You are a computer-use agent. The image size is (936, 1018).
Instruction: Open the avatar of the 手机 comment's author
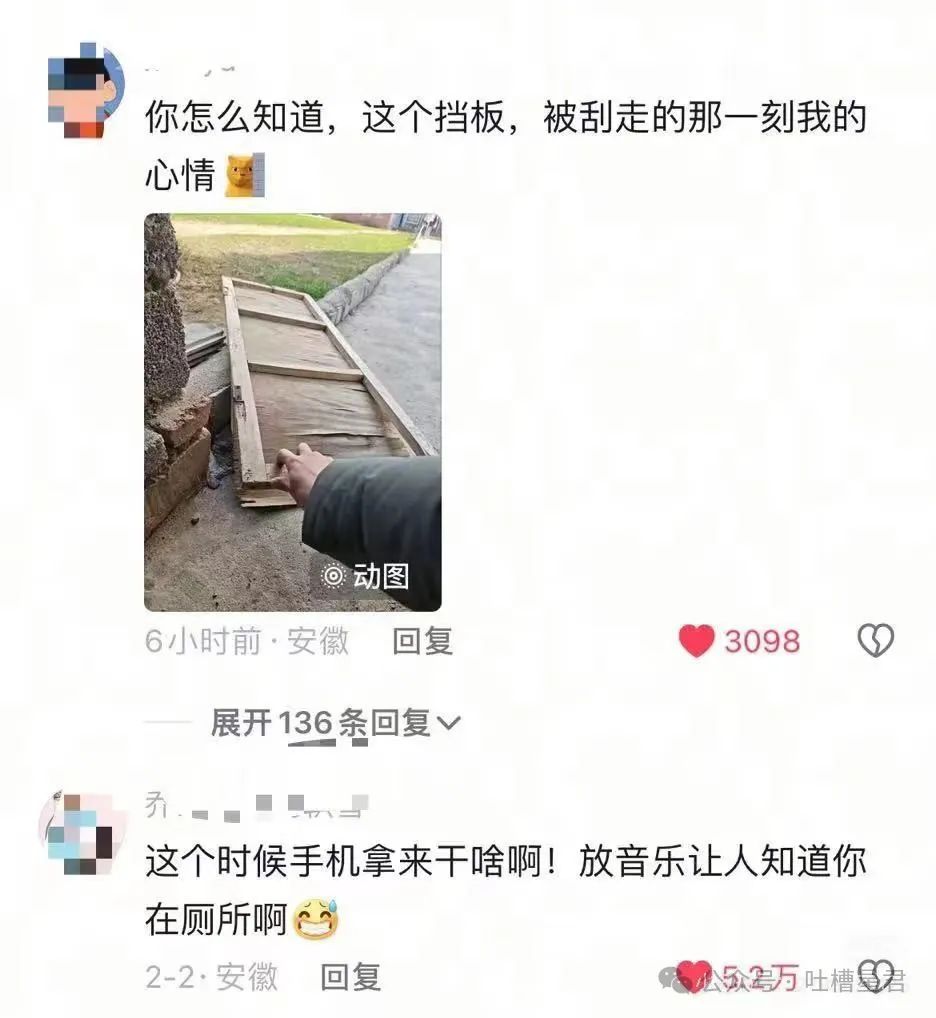pos(78,830)
